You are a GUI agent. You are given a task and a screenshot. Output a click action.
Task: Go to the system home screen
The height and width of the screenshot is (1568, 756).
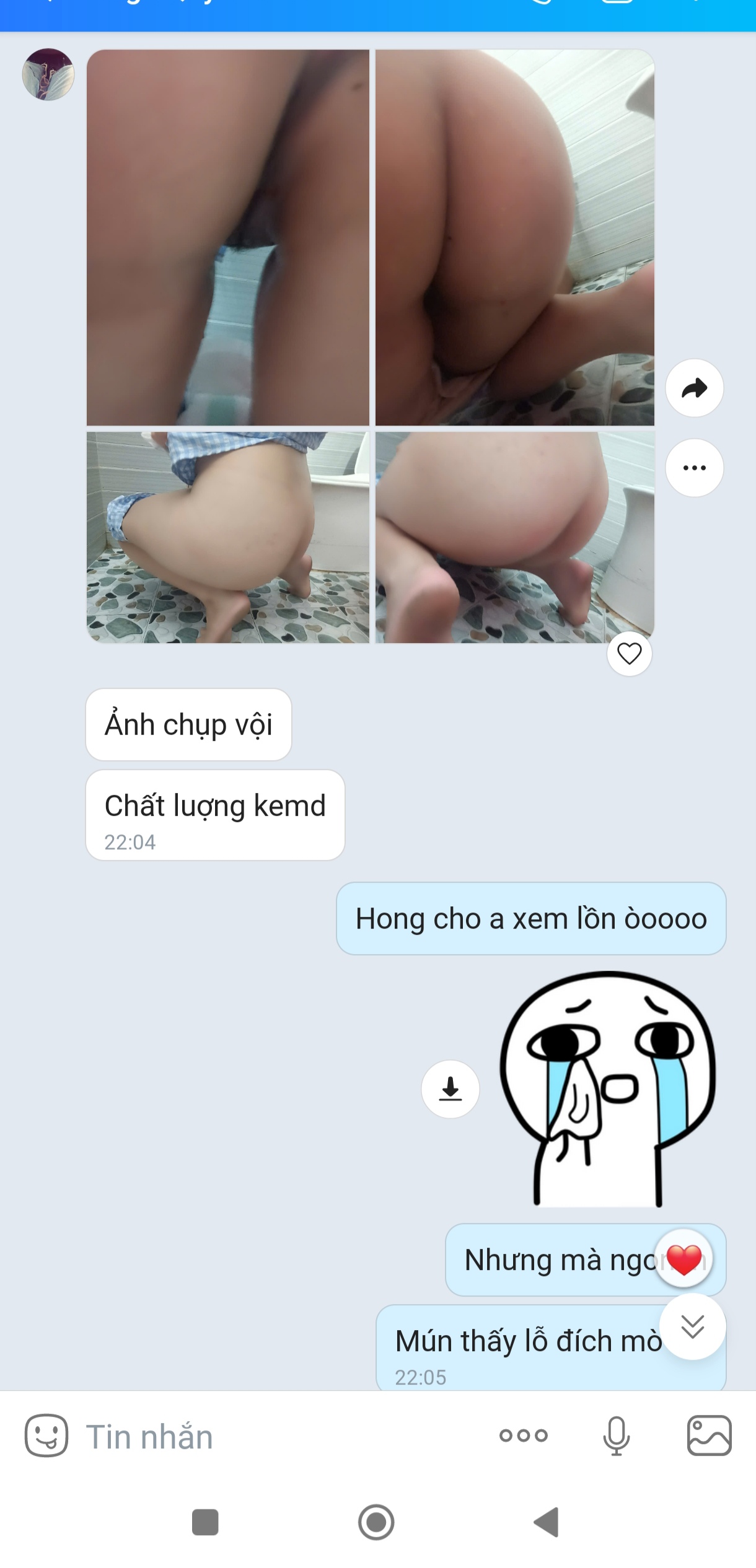pos(376,1522)
